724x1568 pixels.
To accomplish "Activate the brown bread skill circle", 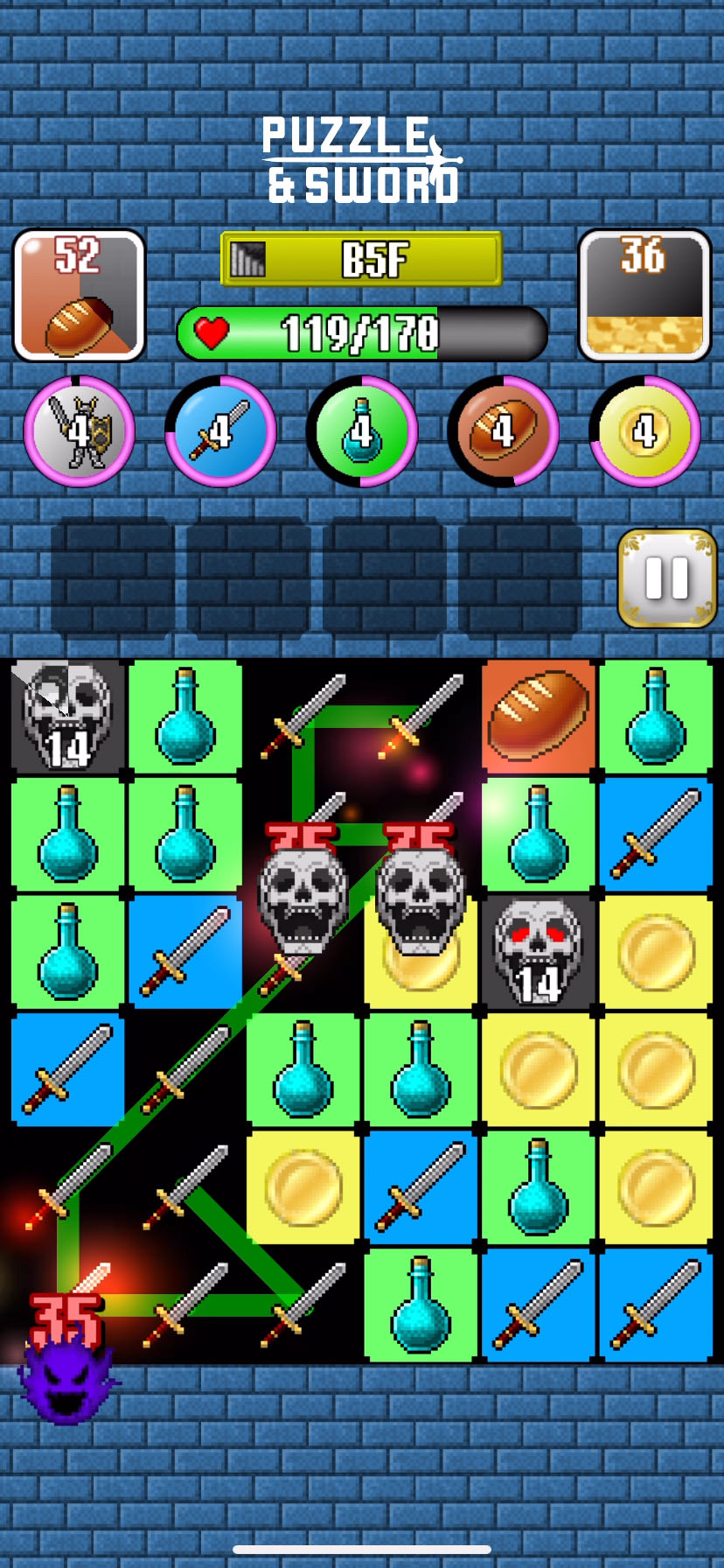I will click(504, 431).
